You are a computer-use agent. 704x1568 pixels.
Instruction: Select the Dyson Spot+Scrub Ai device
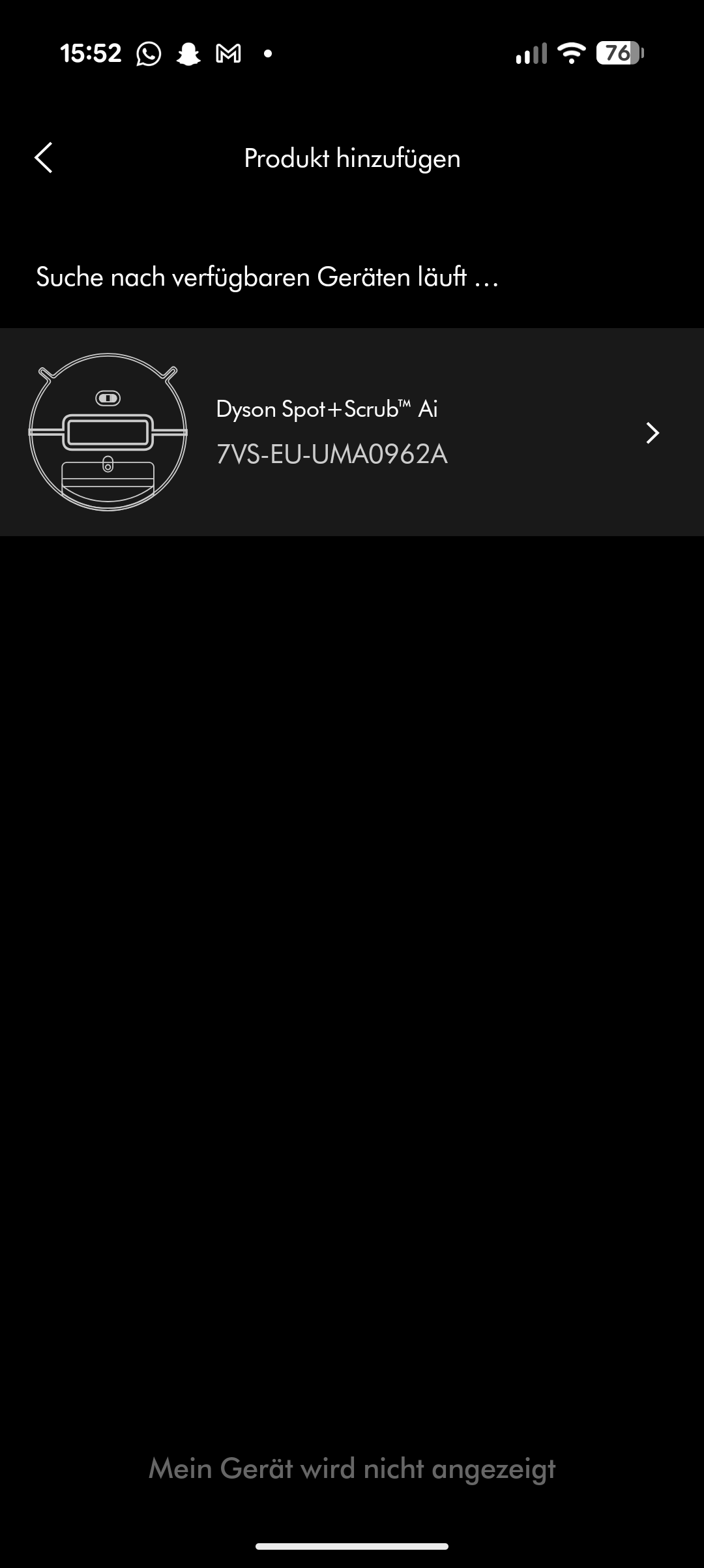coord(352,432)
